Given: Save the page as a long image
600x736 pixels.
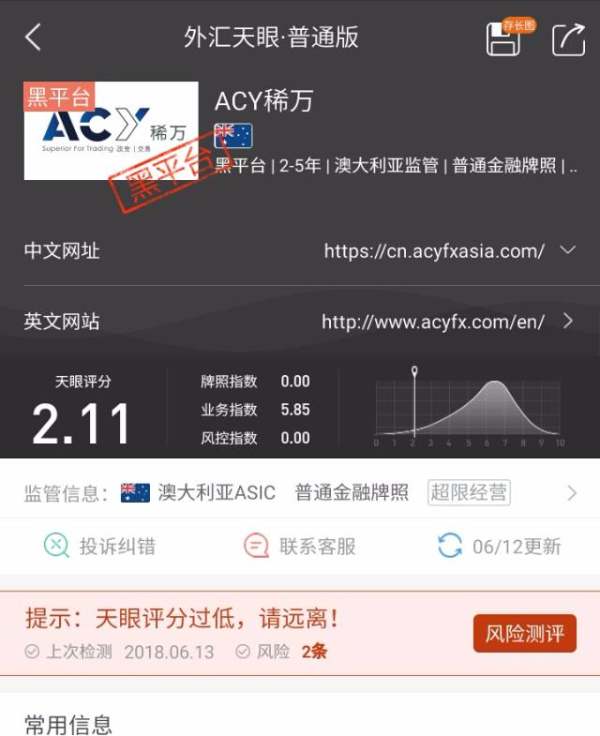Looking at the screenshot, I should pyautogui.click(x=504, y=39).
